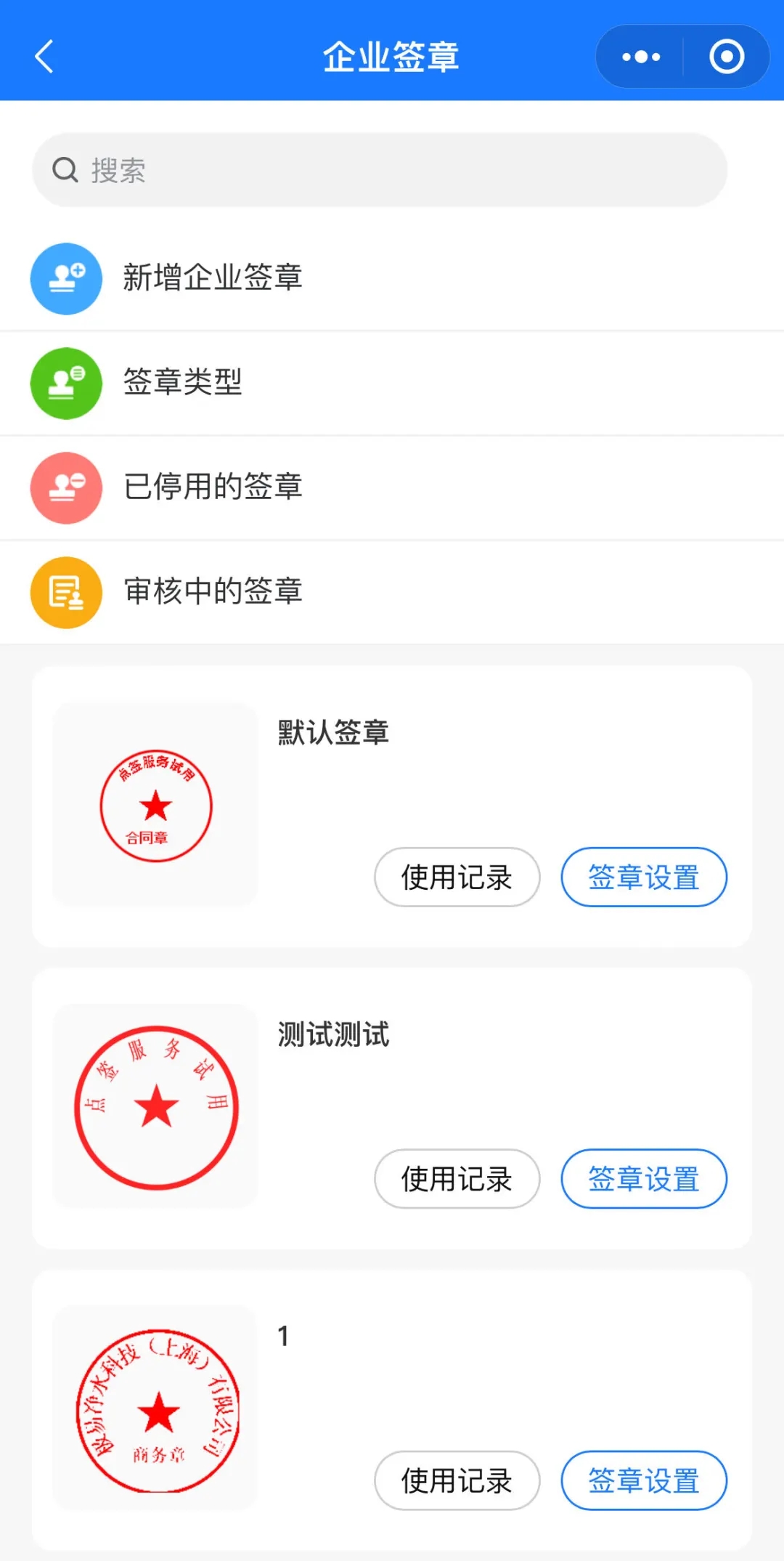Tap the 搜索 search field

coord(380,170)
